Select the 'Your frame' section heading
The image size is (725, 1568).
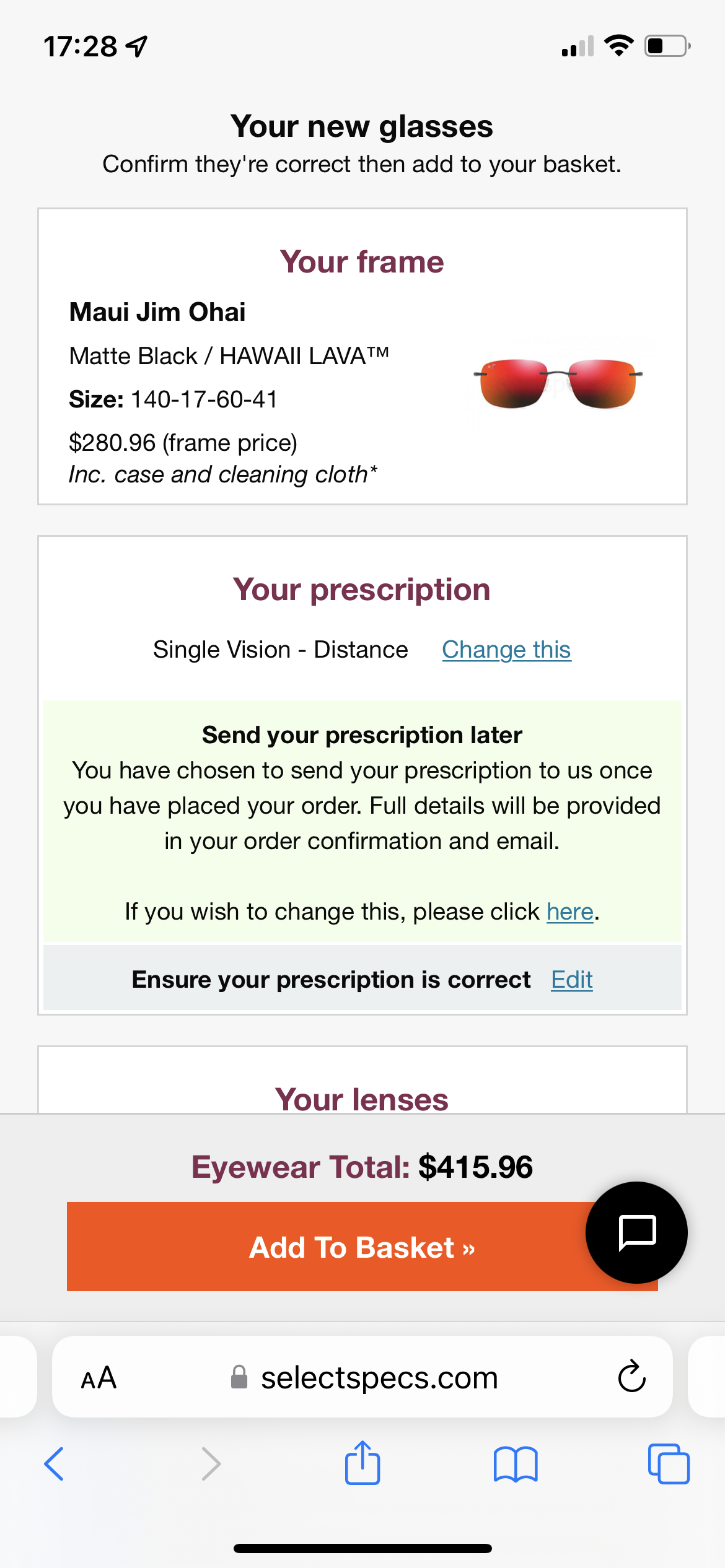coord(362,261)
